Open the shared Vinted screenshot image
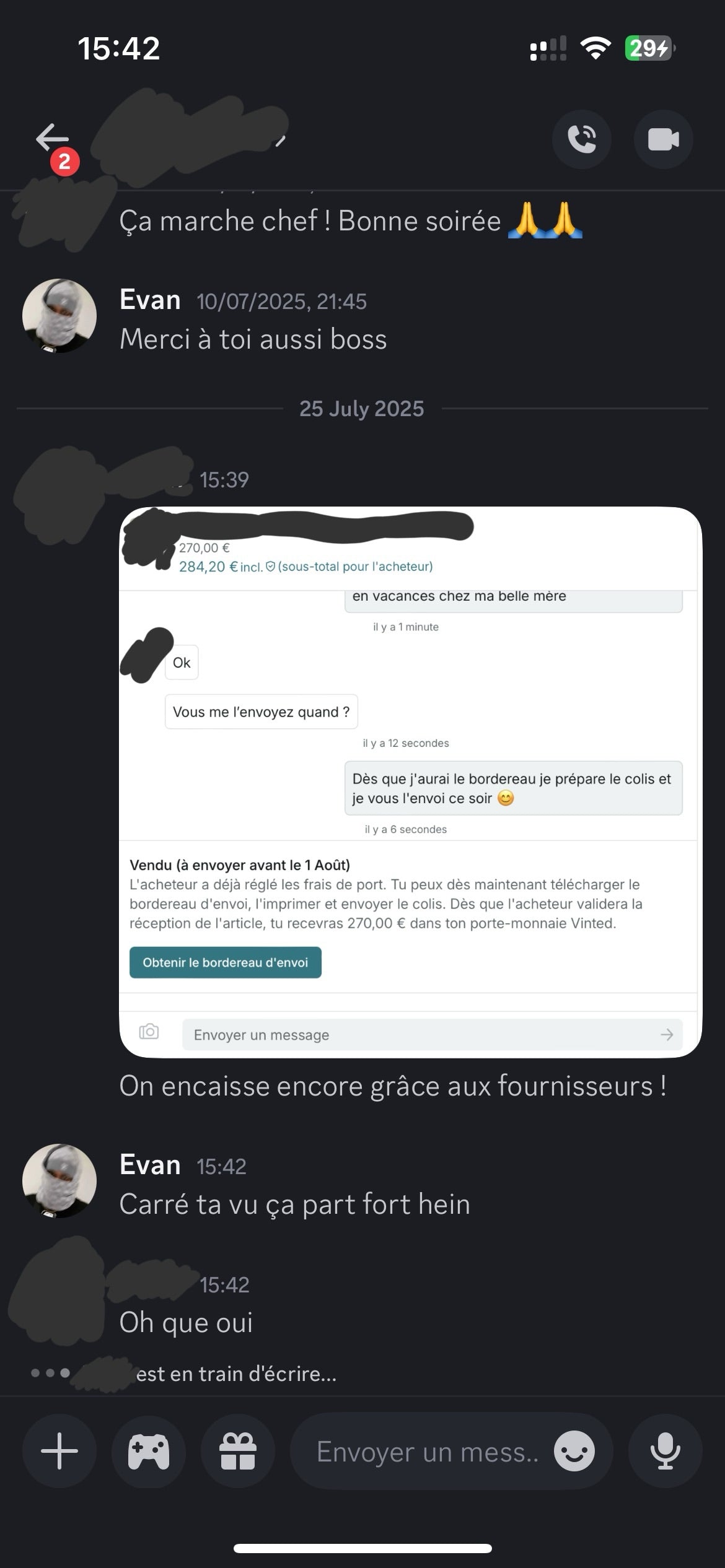This screenshot has width=725, height=1568. point(410,782)
